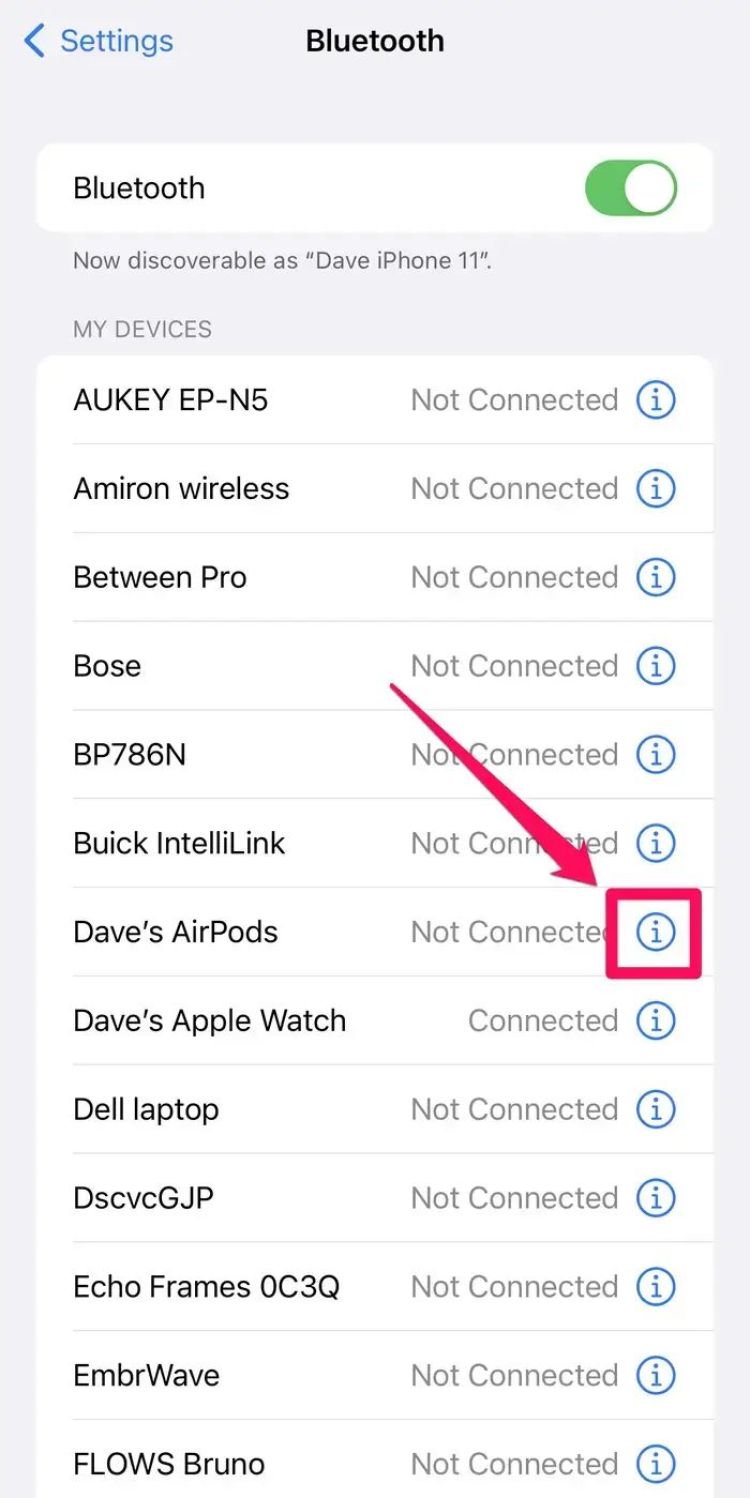Open Bose device info
The image size is (750, 1498).
coord(656,666)
